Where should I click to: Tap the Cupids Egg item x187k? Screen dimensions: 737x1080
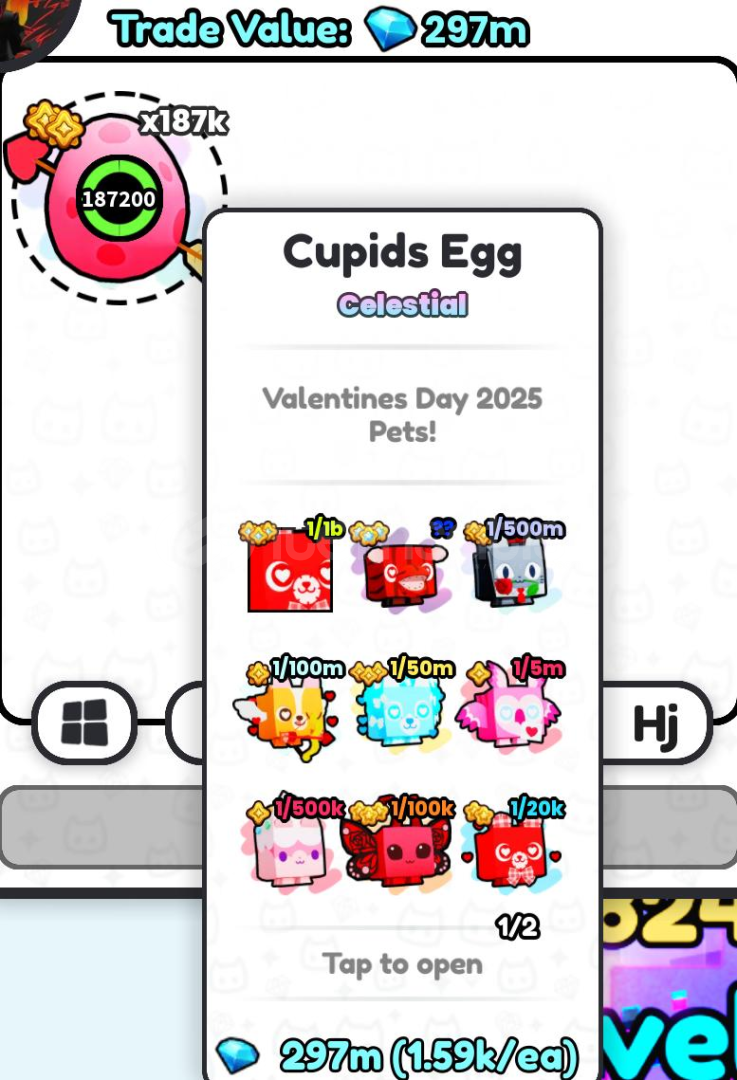[117, 197]
